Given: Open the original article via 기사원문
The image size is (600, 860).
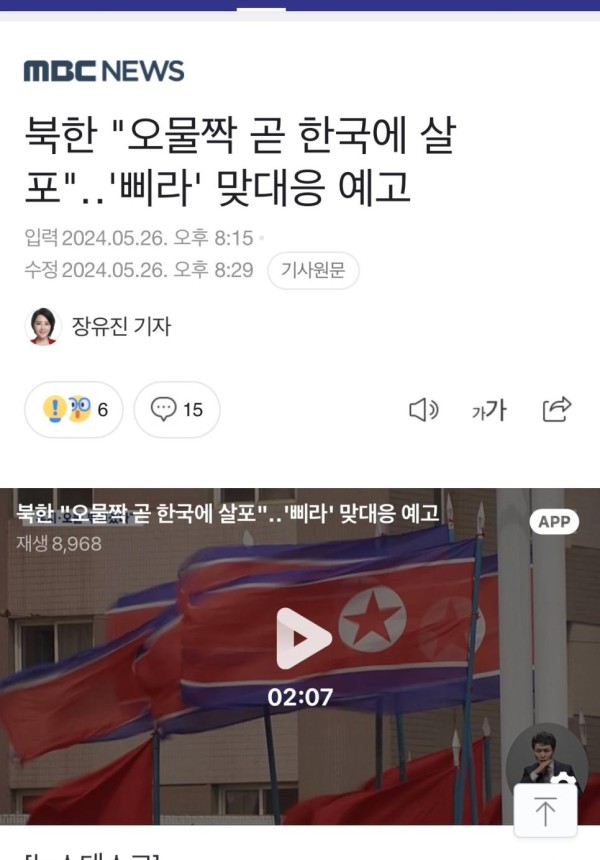Looking at the screenshot, I should (313, 270).
